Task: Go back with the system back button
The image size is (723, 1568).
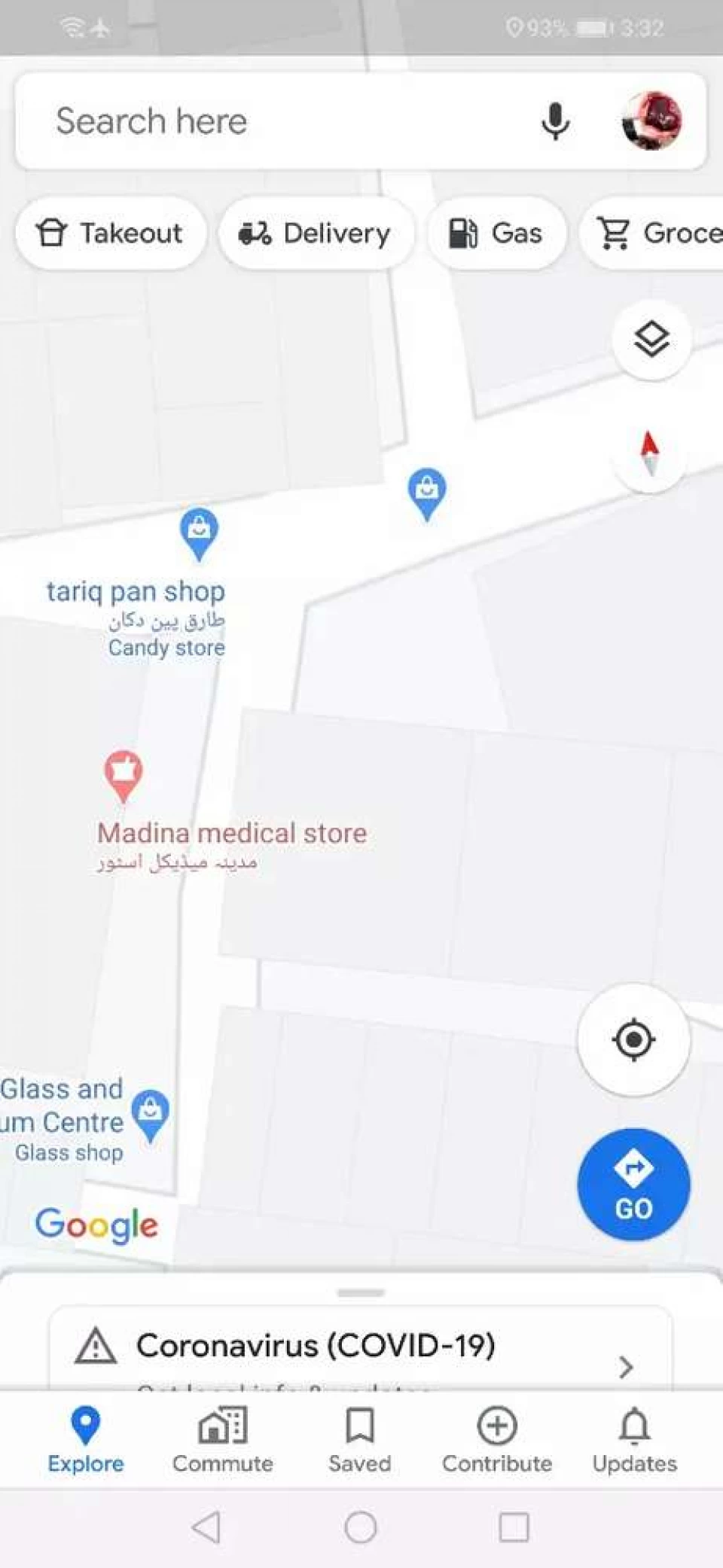Action: point(206,1527)
